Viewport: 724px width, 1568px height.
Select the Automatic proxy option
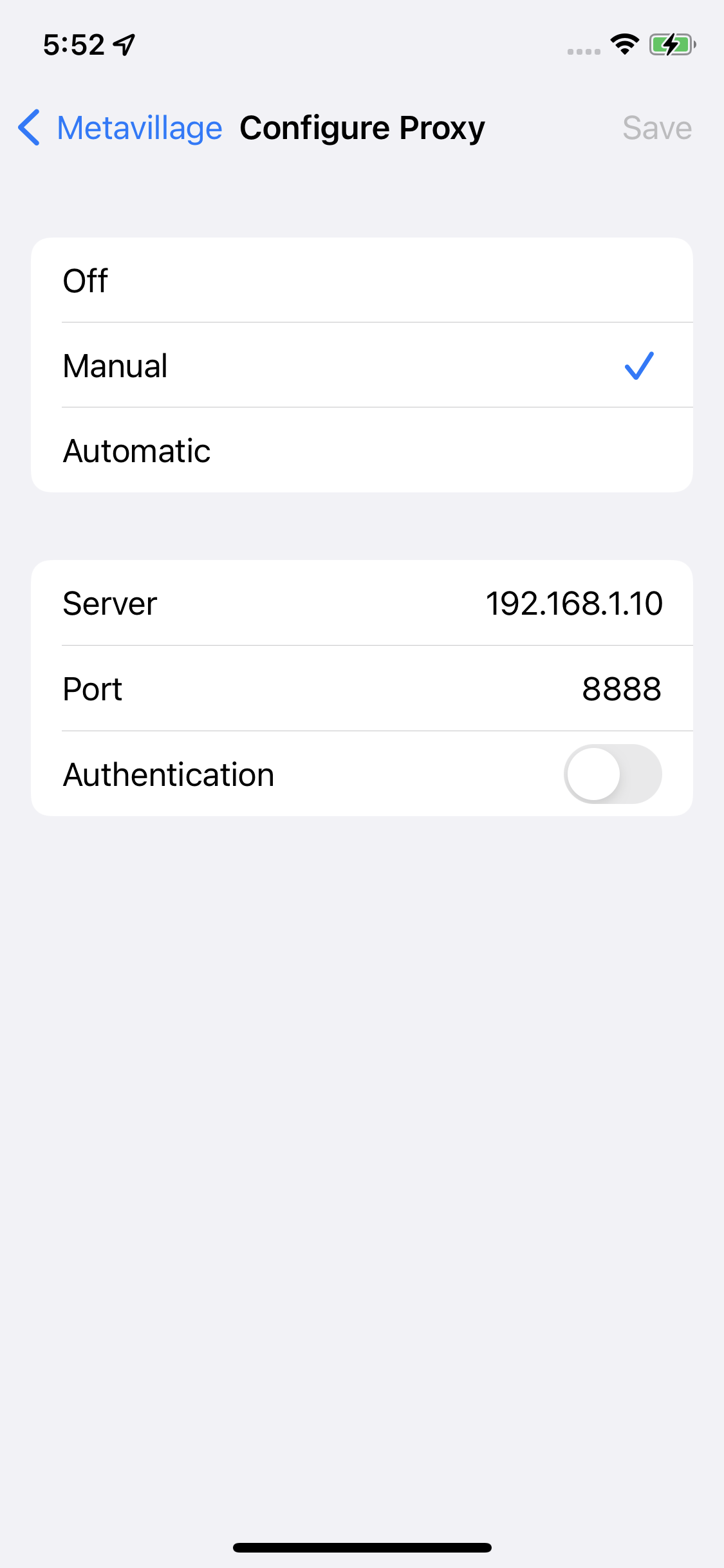362,450
